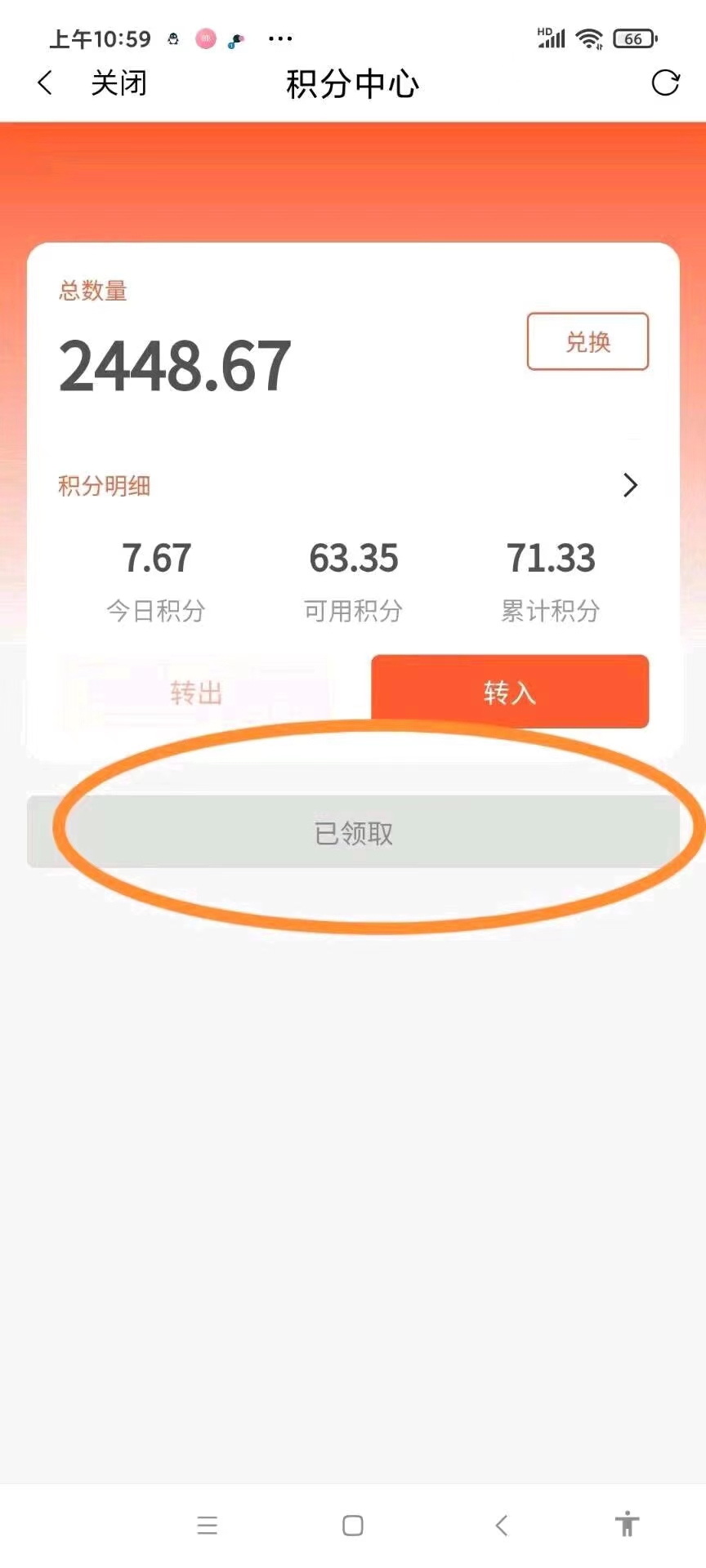Tap the 已领取 button
This screenshot has height=1568, width=706.
(x=354, y=832)
